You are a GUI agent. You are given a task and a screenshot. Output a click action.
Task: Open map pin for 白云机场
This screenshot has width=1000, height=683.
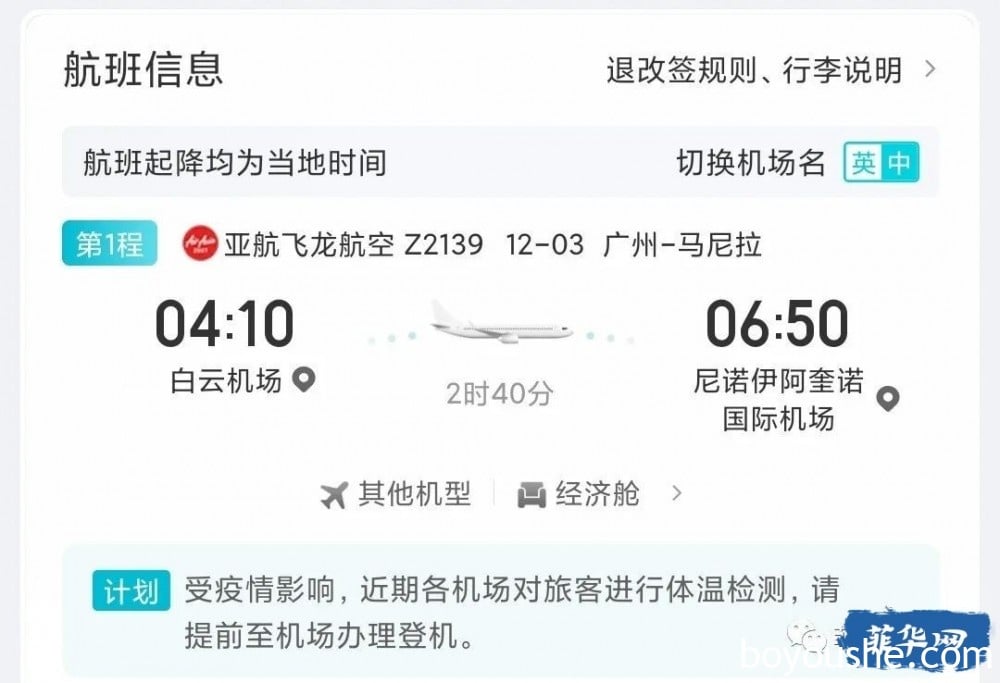[303, 380]
